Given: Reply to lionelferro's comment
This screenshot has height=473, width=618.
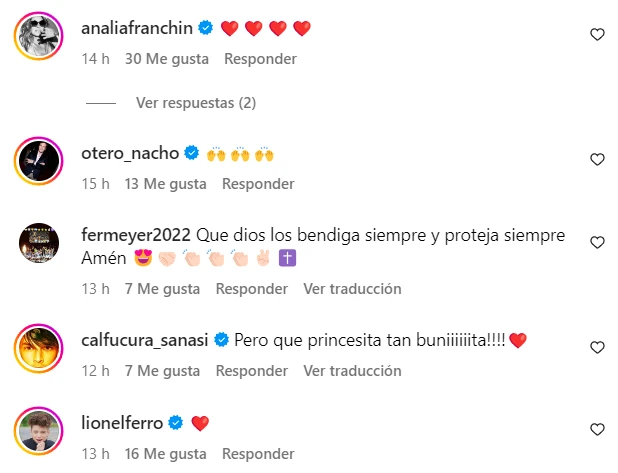Looking at the screenshot, I should coord(260,454).
